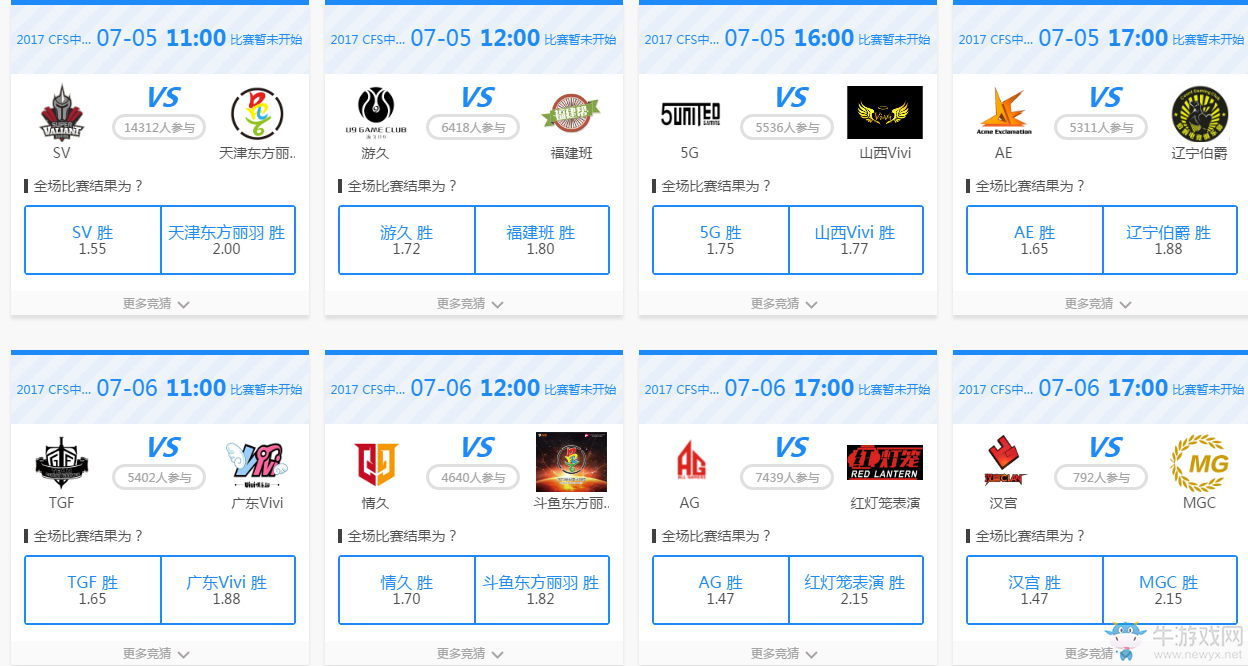Pick 福建班 胜 at 1.80

click(x=541, y=240)
